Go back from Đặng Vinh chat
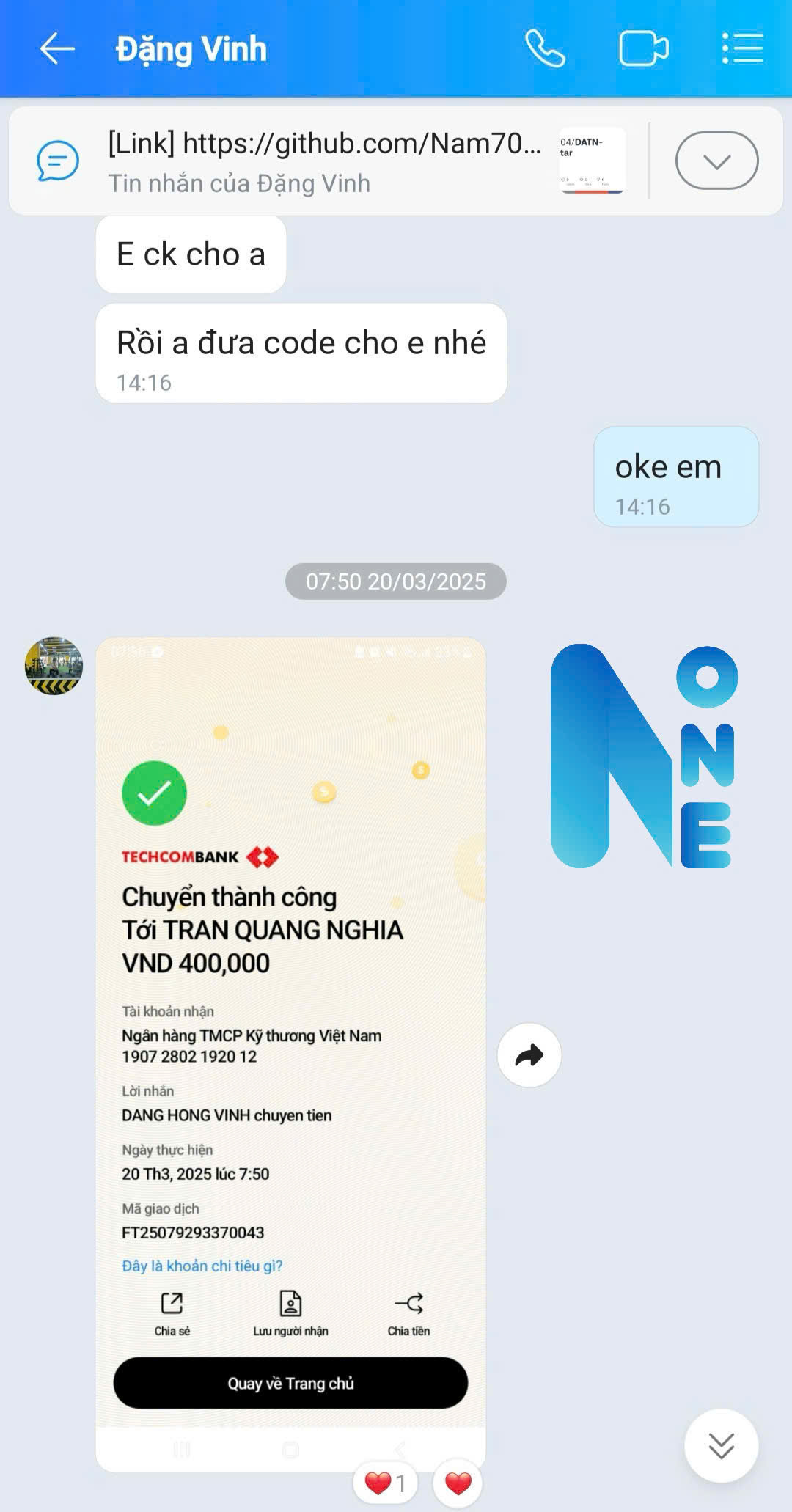The image size is (792, 1512). (57, 49)
